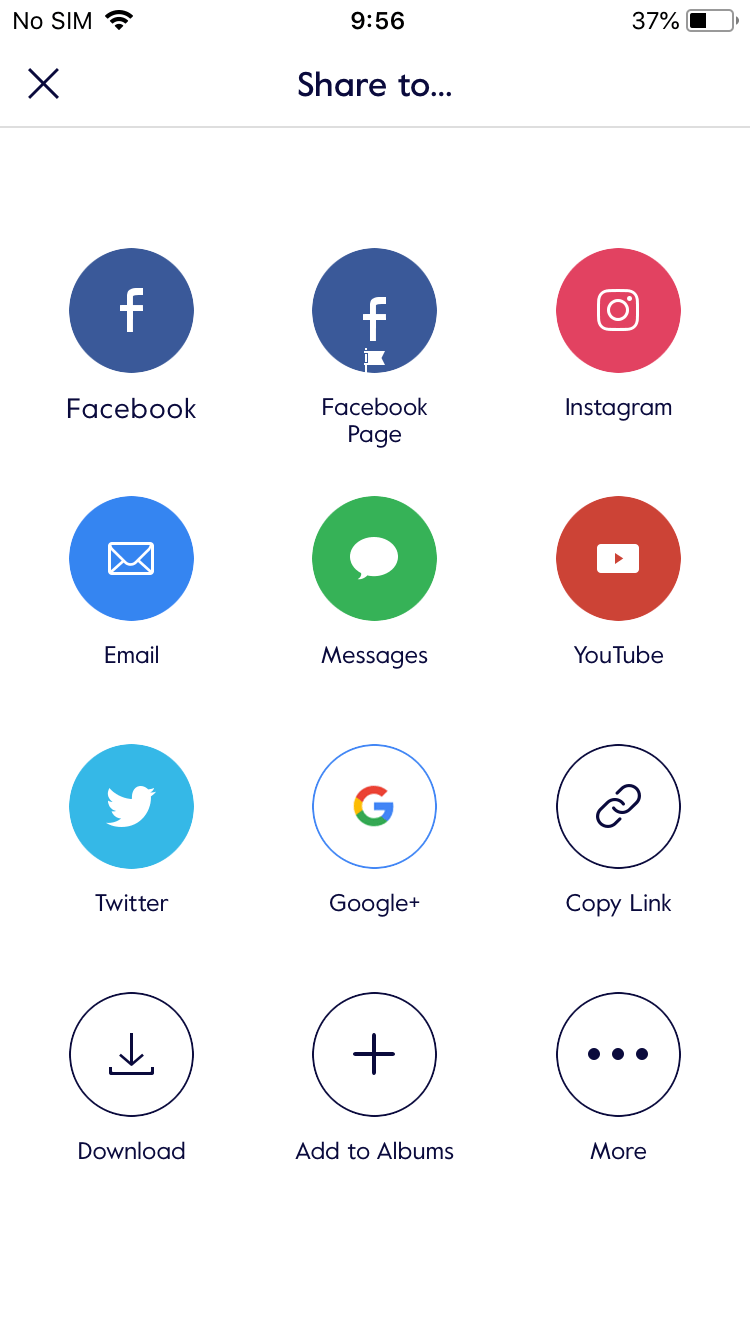Share to Facebook
This screenshot has height=1334, width=750.
pyautogui.click(x=131, y=310)
